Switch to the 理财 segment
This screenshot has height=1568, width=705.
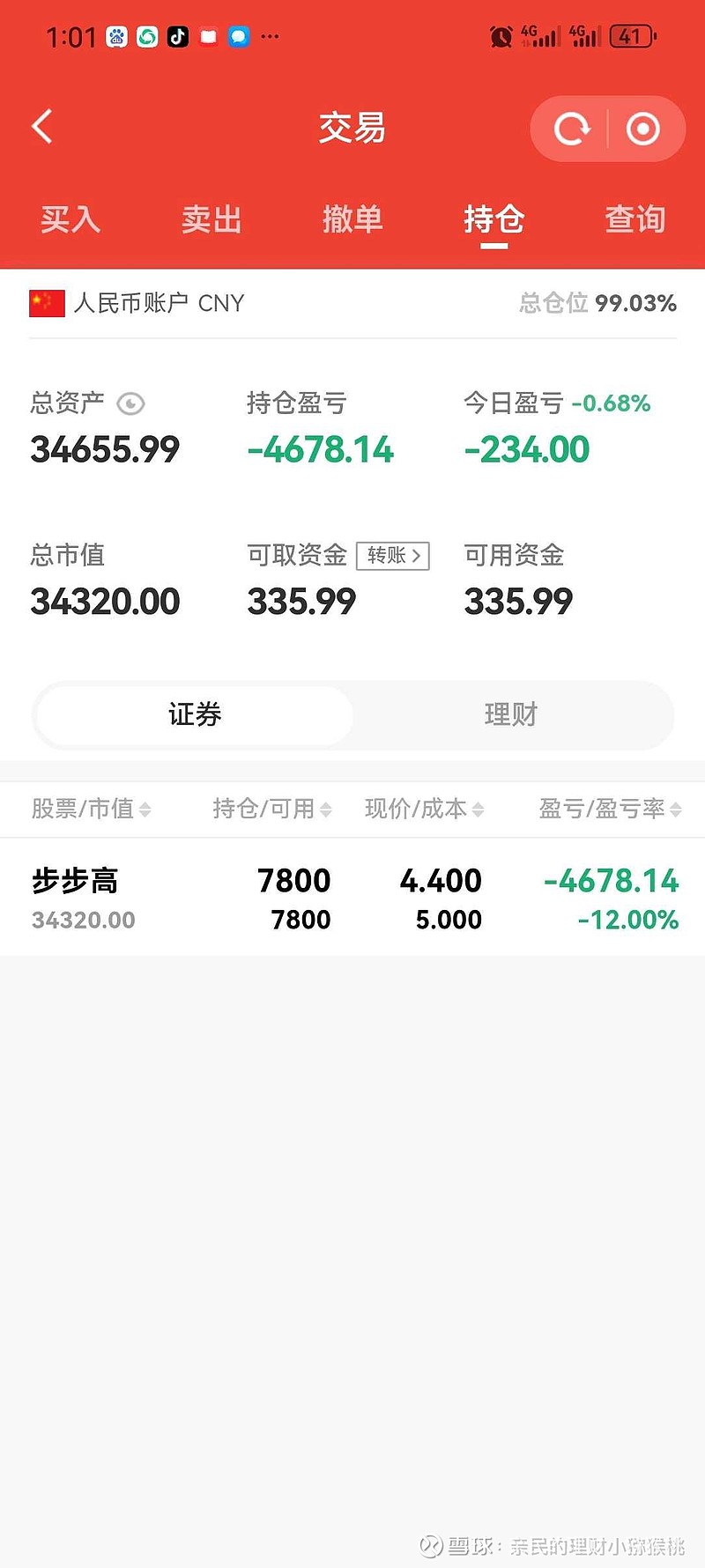click(x=511, y=714)
